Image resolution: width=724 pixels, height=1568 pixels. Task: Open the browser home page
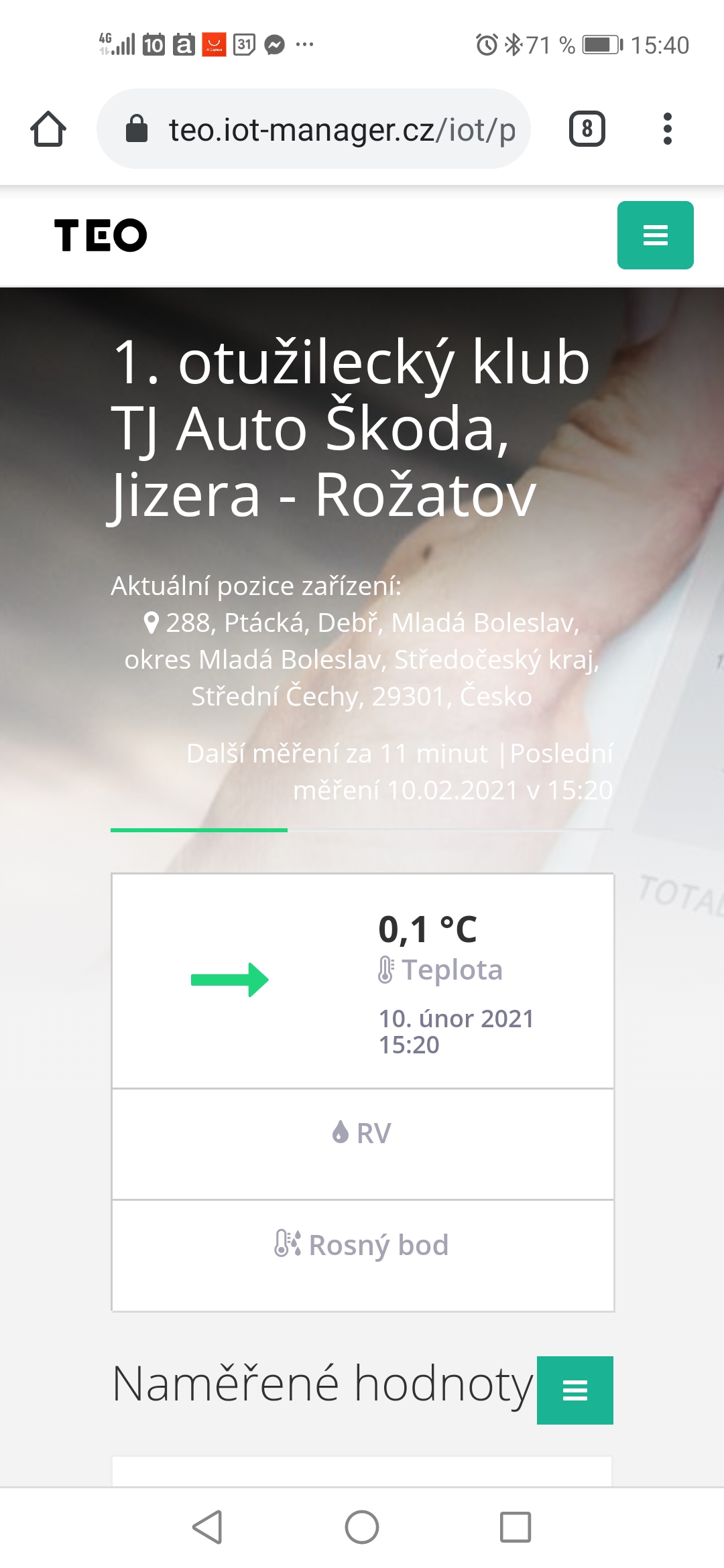48,129
